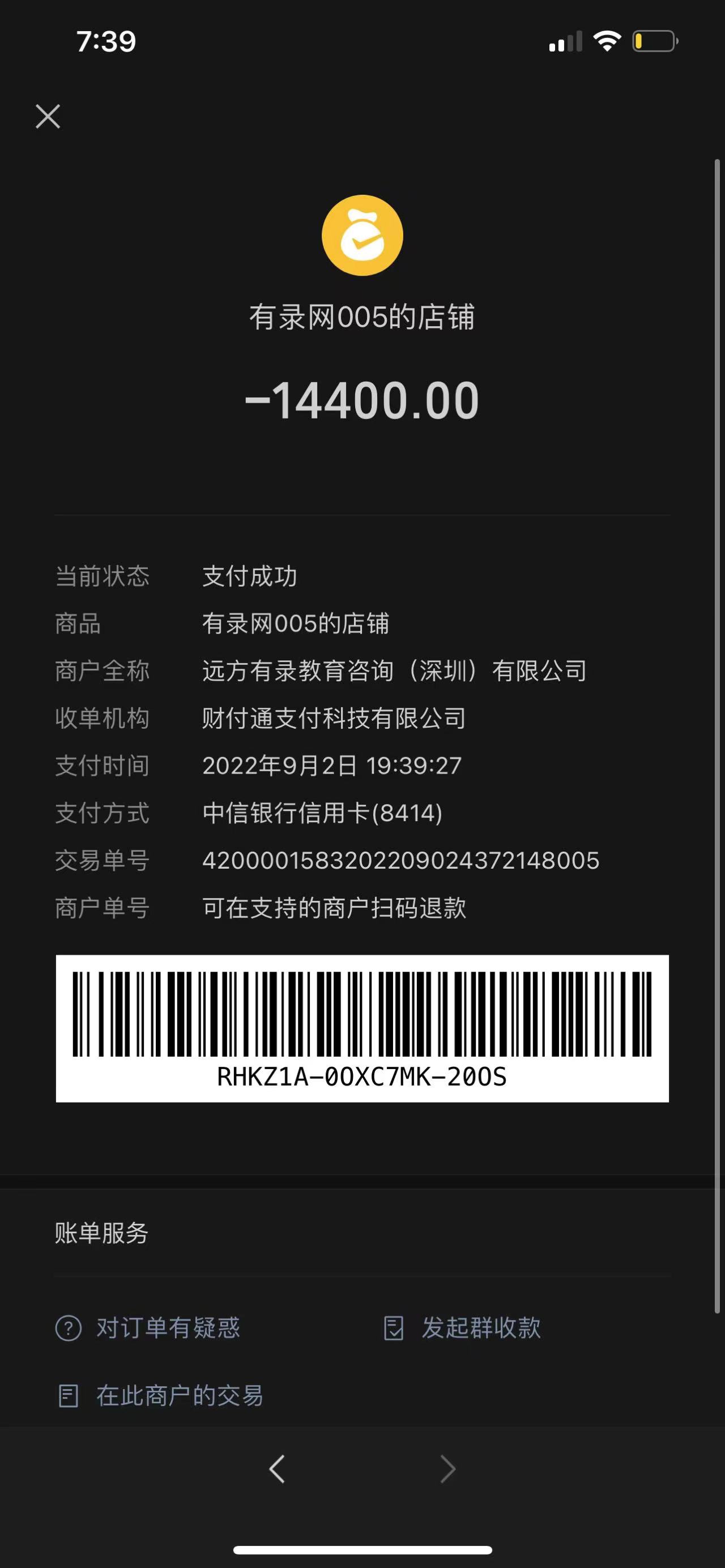Tap the forward arrow at the bottom

(x=448, y=1469)
